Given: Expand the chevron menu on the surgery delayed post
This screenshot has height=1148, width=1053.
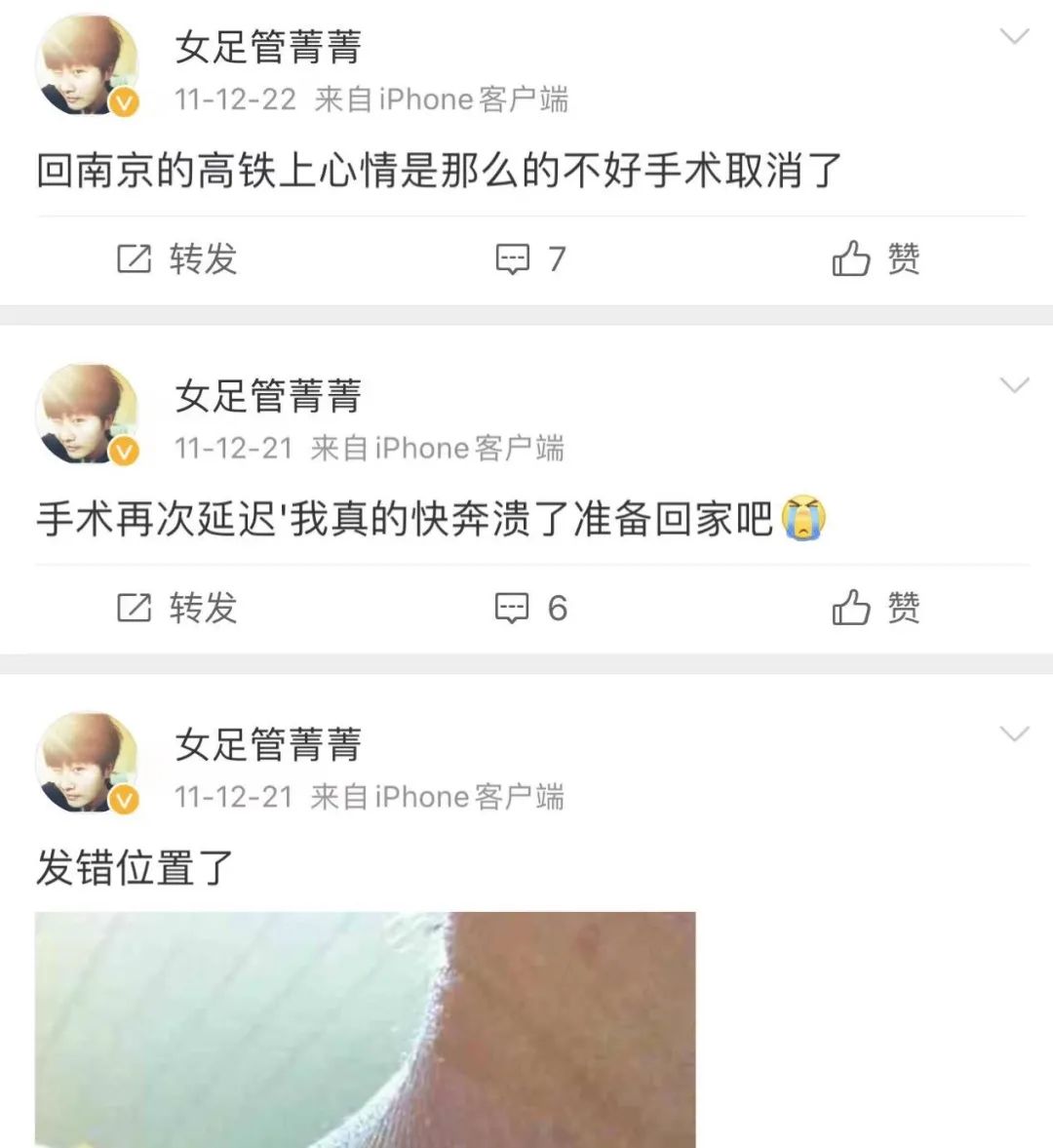Looking at the screenshot, I should 1015,386.
